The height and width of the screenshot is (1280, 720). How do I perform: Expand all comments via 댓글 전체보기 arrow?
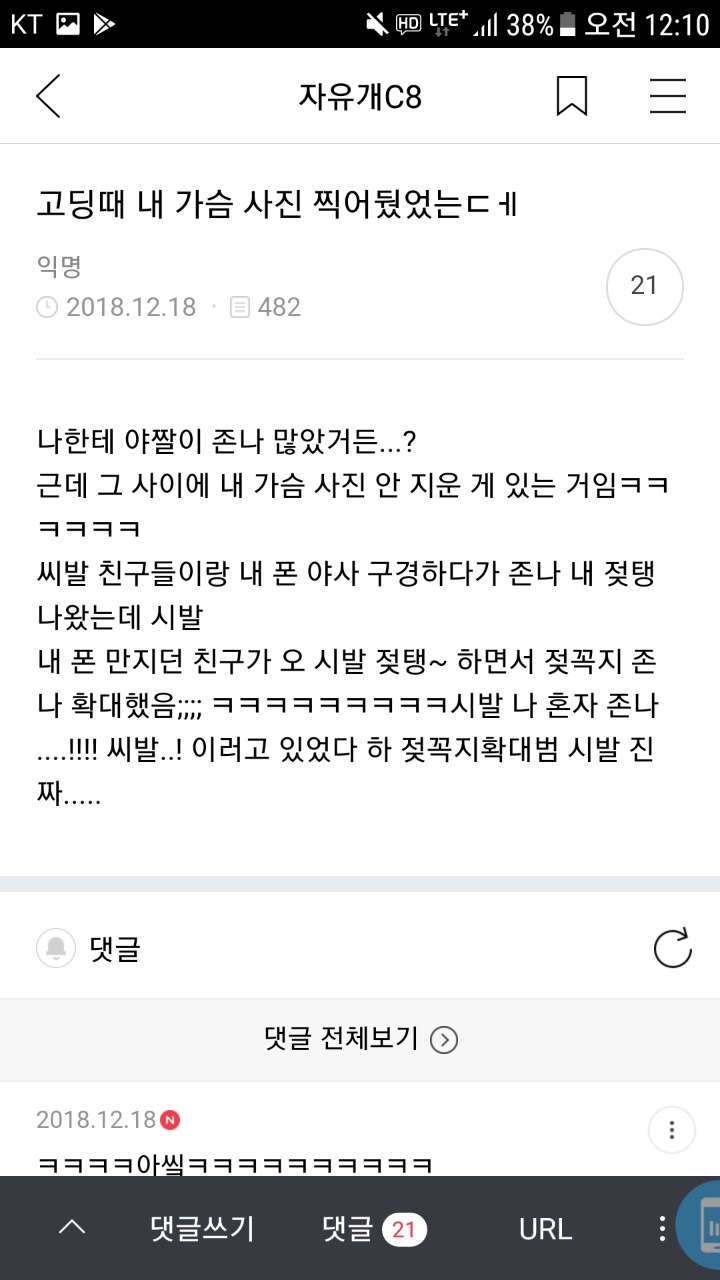tap(443, 1040)
